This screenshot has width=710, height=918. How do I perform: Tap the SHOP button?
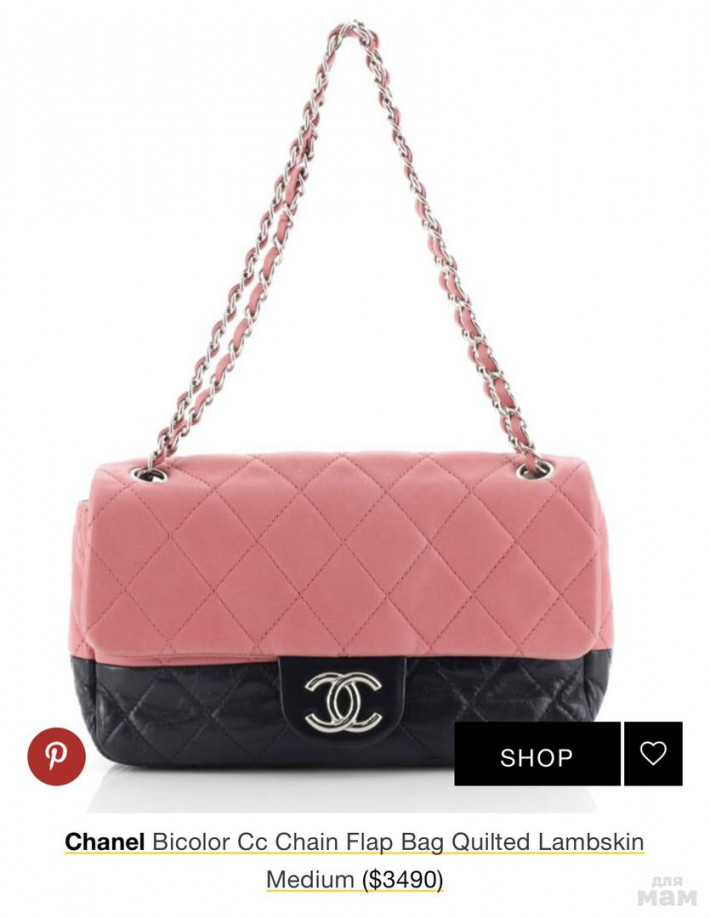pos(537,755)
